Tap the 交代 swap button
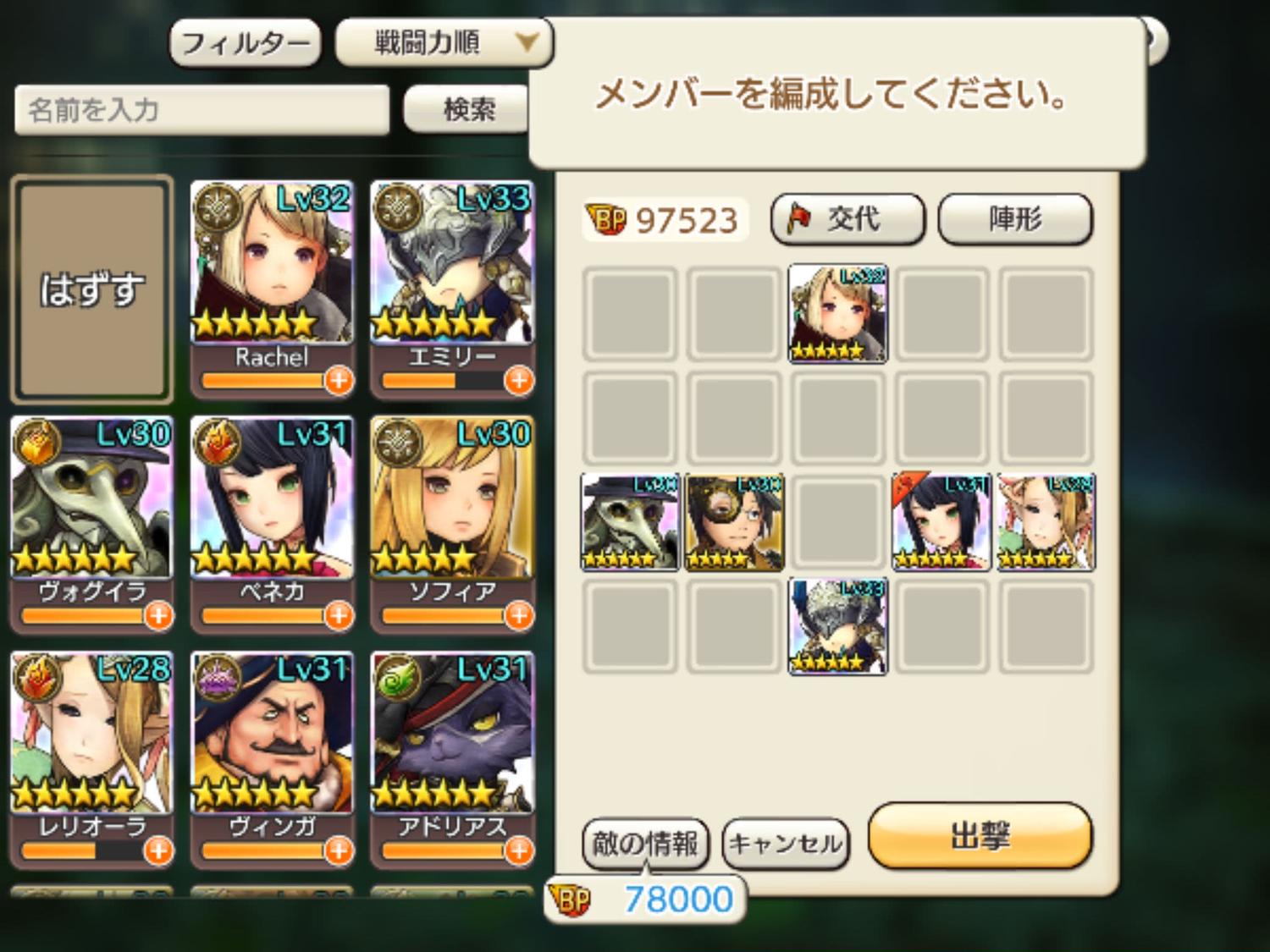This screenshot has width=1270, height=952. [848, 219]
